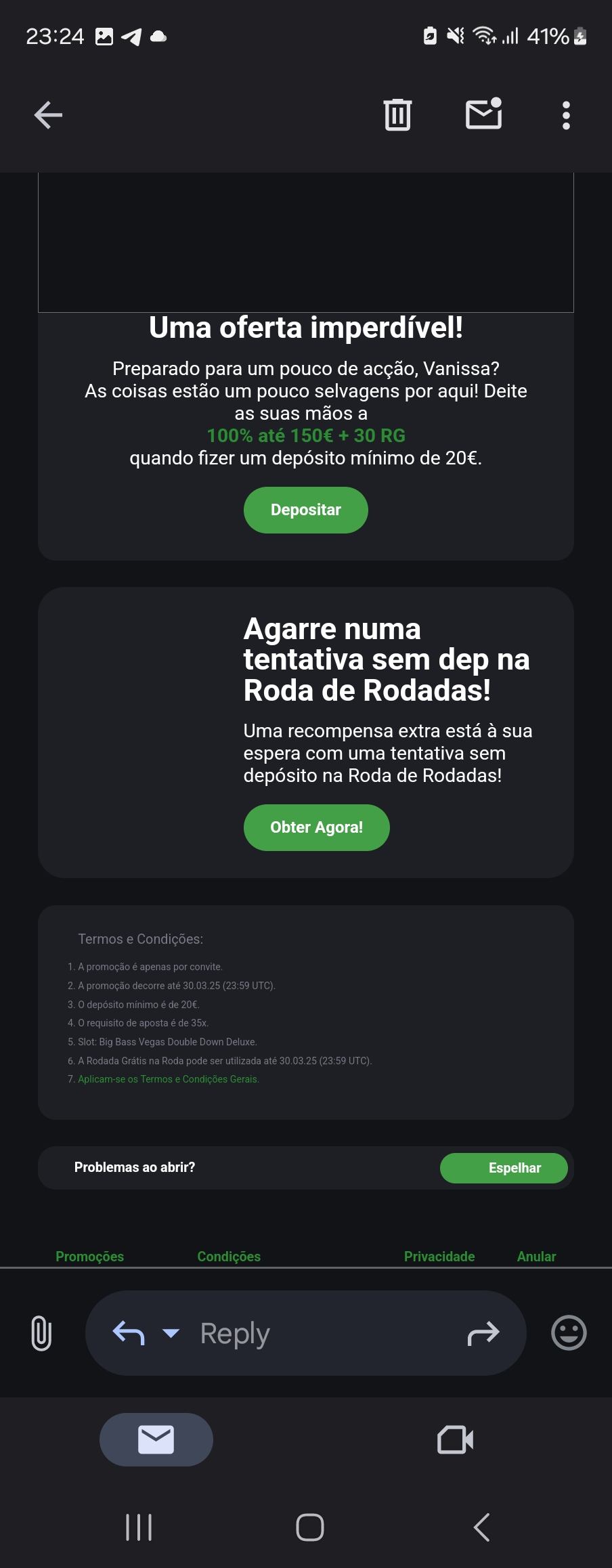
Task: Tap Obter Agora for the free spin
Action: pyautogui.click(x=316, y=827)
